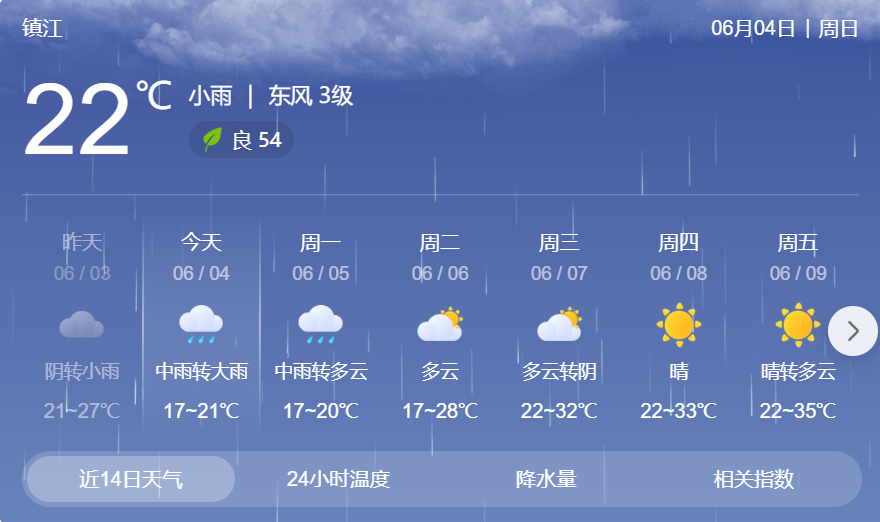Open the air quality badge 良 54

point(242,140)
